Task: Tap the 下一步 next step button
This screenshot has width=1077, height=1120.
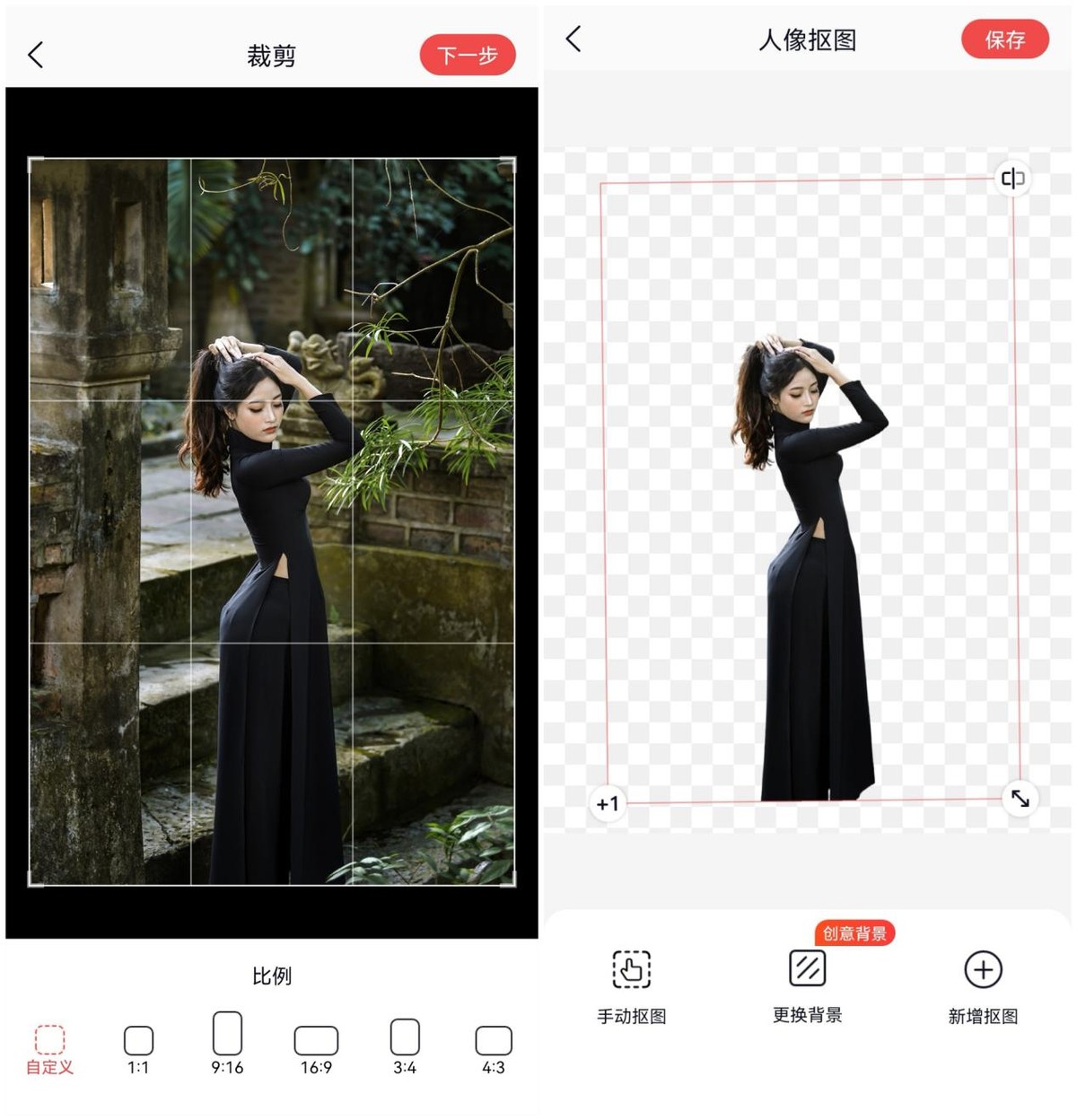Action: click(467, 55)
